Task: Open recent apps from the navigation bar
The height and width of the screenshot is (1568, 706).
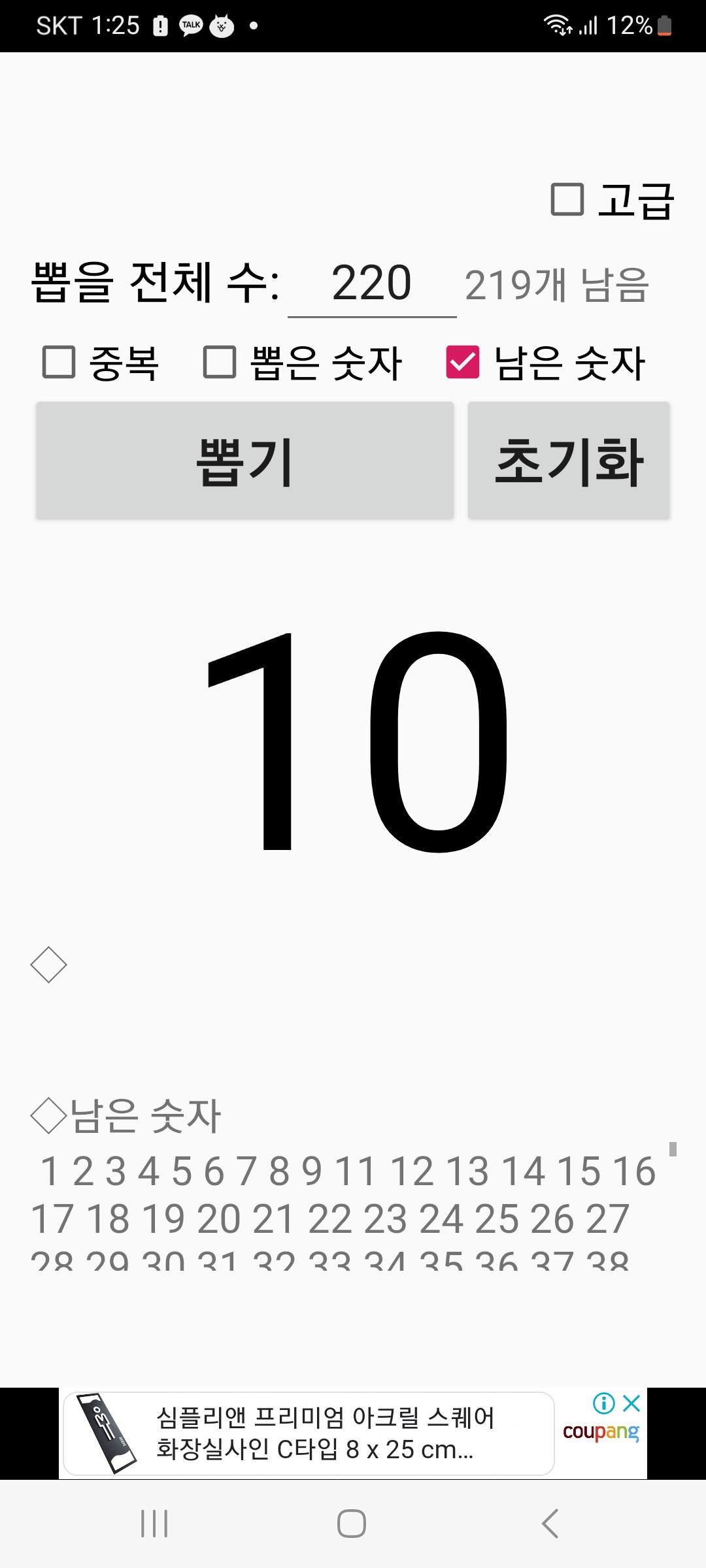Action: click(x=155, y=1524)
